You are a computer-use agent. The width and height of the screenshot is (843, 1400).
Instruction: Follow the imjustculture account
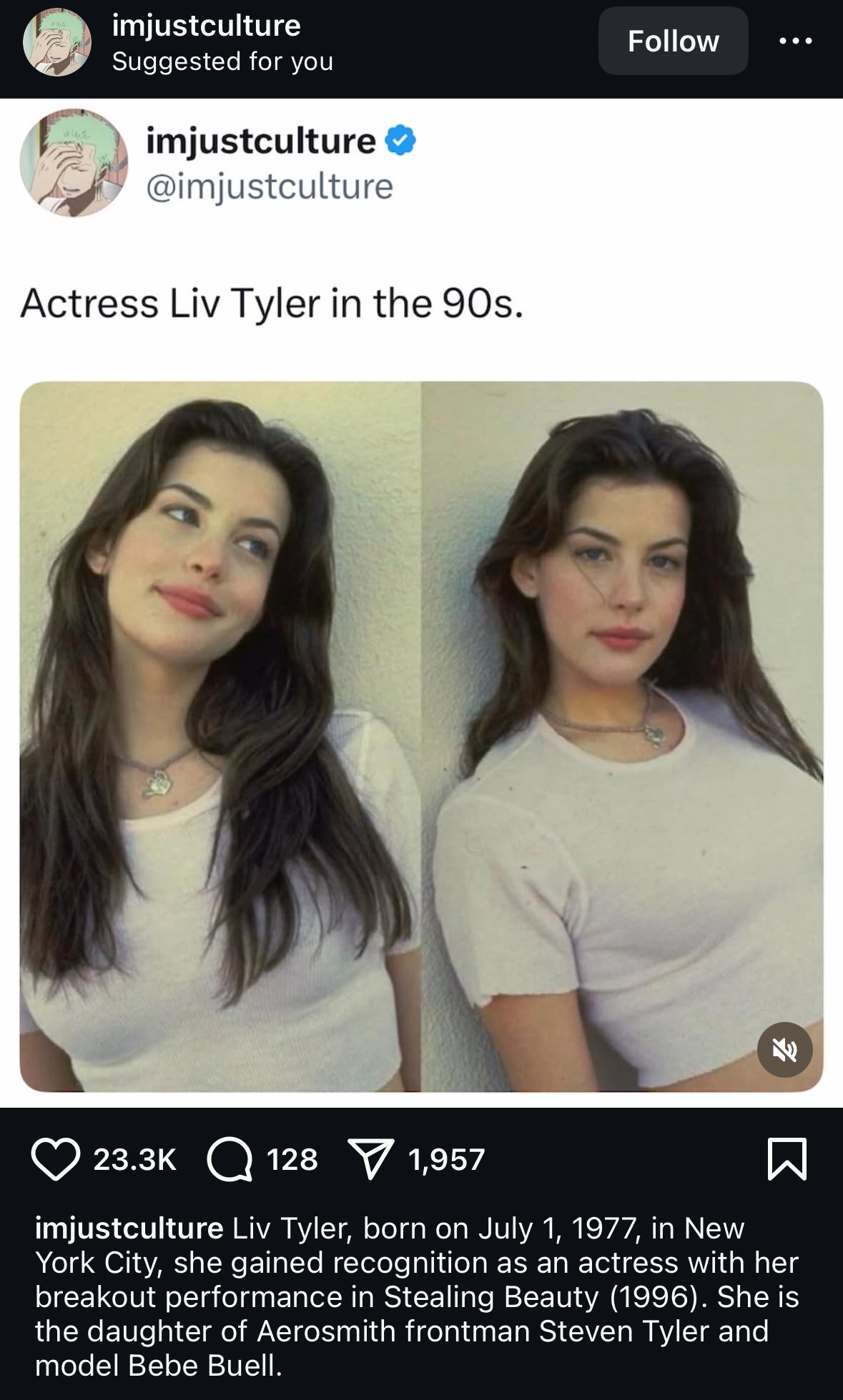coord(673,41)
